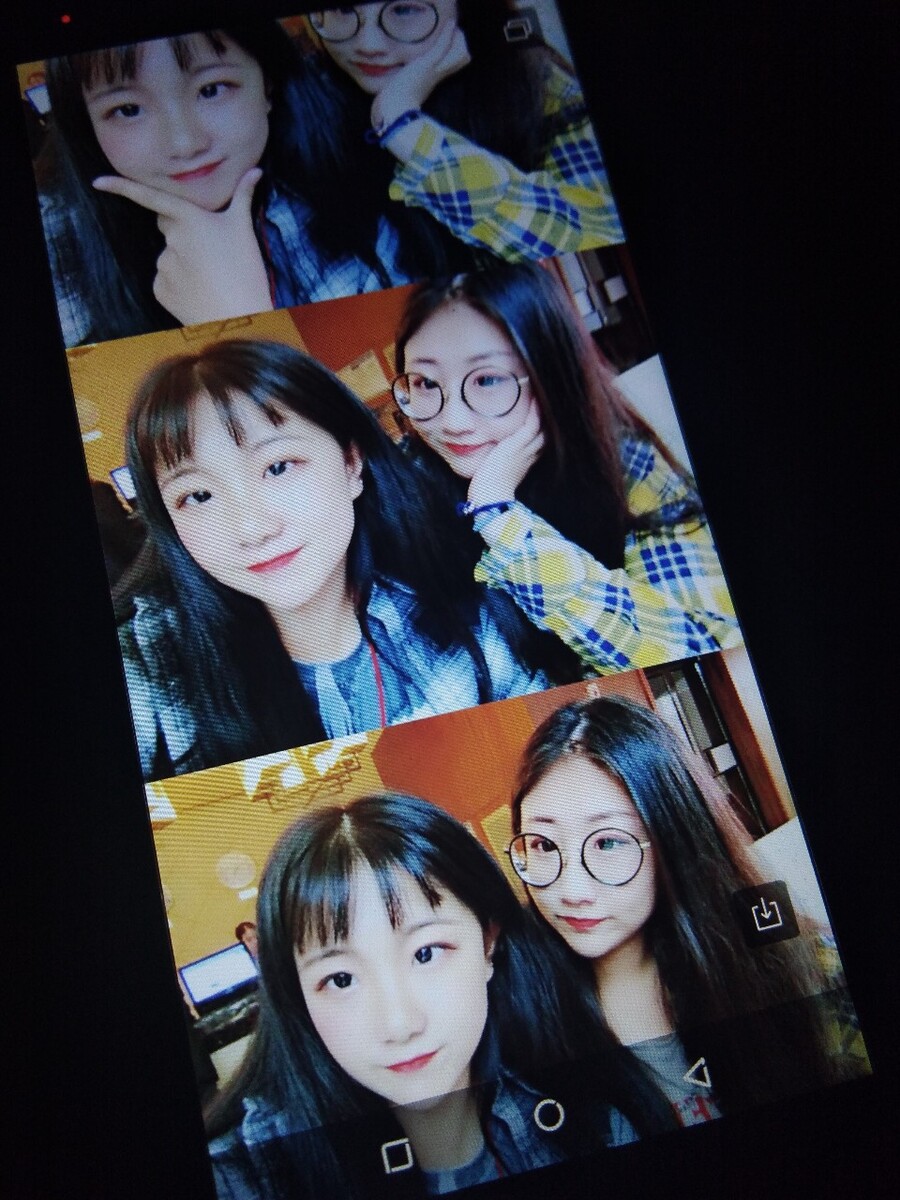Open recent apps with the square button

(397, 1155)
